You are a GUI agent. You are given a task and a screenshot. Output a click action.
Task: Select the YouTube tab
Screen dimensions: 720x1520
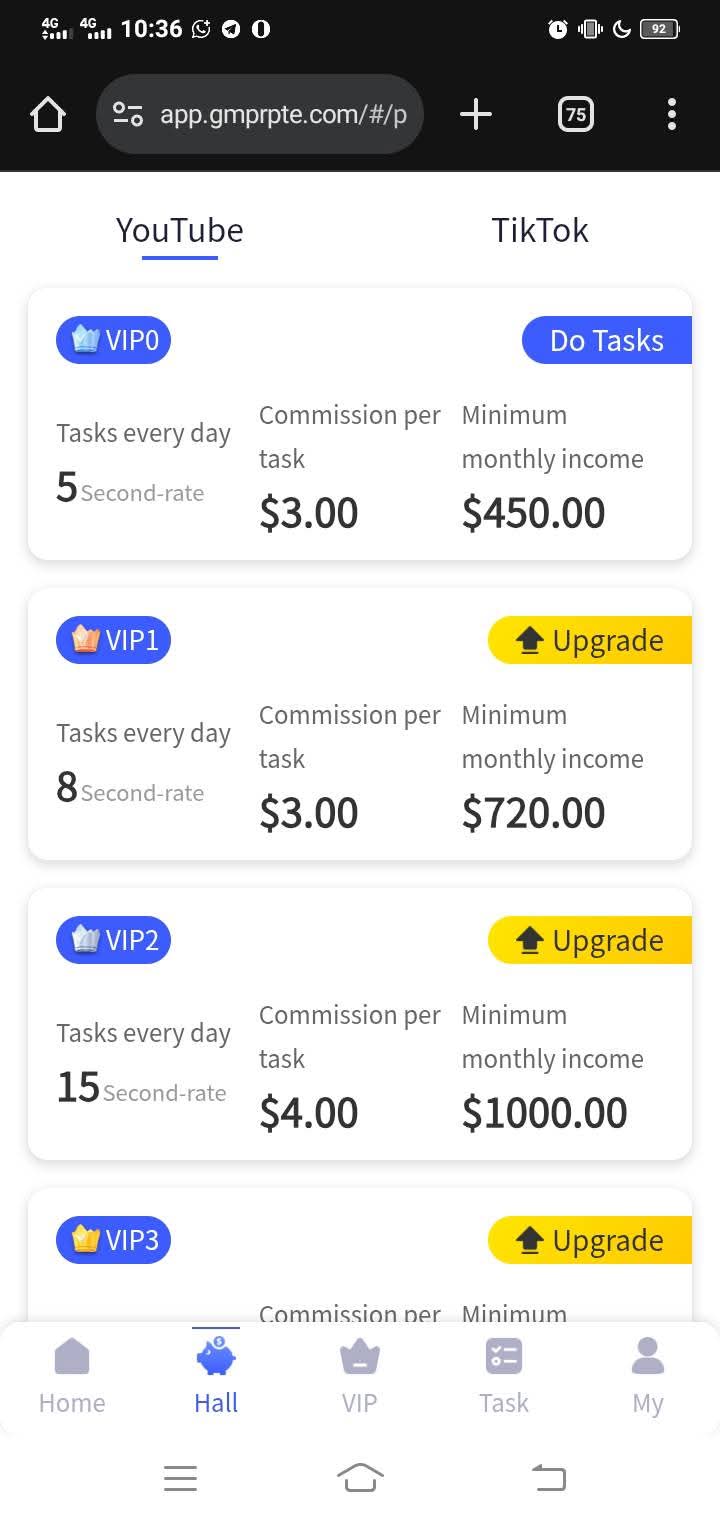click(x=180, y=231)
